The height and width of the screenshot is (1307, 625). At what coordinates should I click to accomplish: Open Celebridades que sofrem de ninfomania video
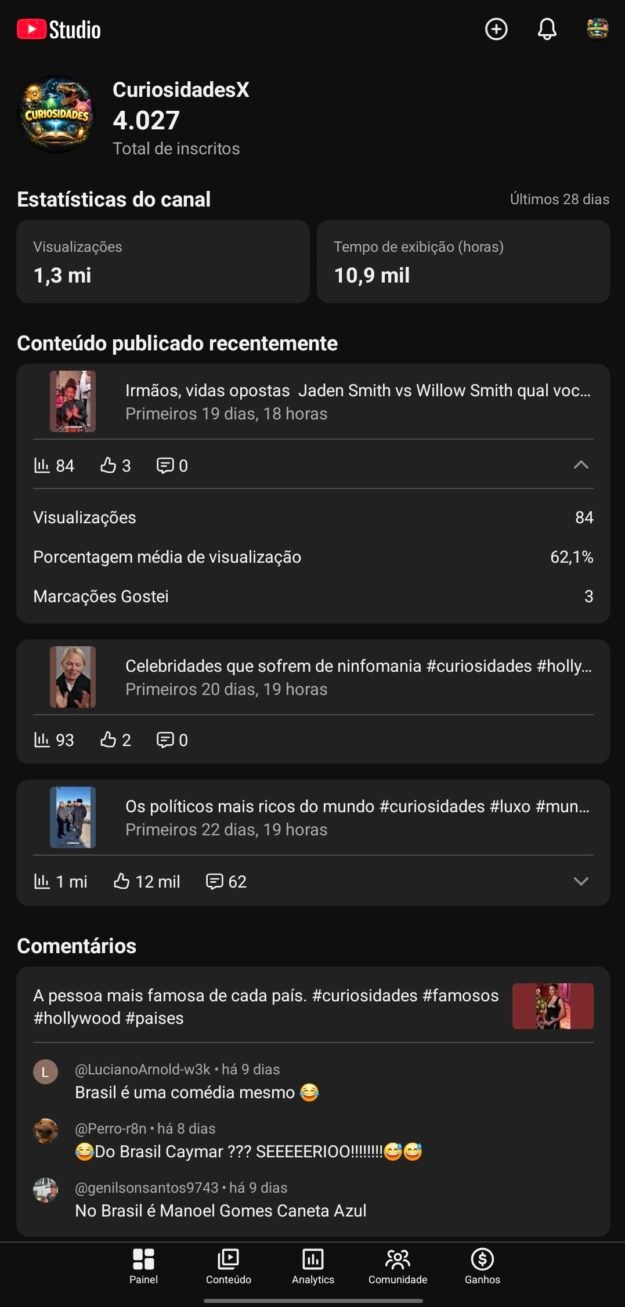357,677
